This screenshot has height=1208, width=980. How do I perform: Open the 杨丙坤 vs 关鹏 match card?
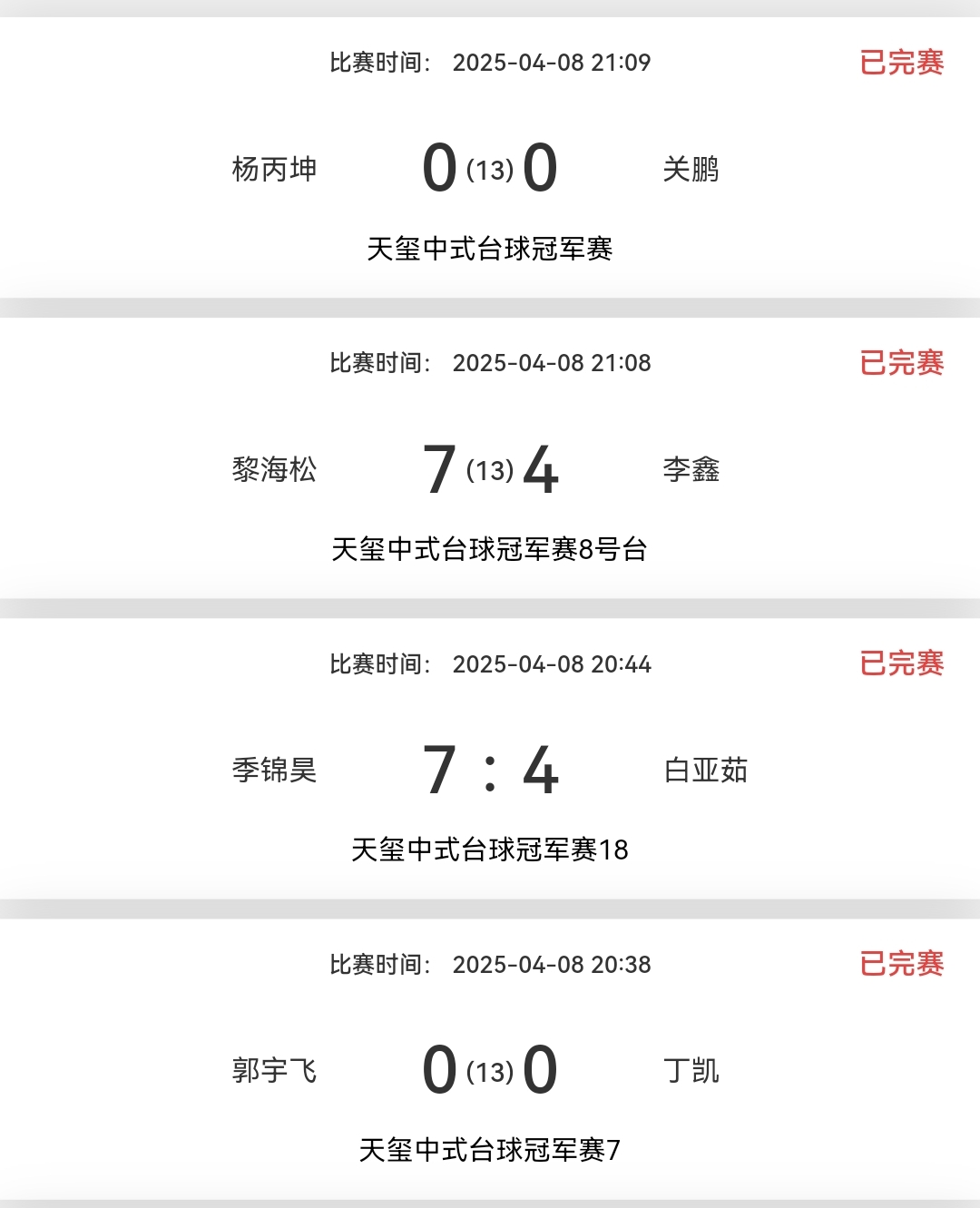point(490,169)
